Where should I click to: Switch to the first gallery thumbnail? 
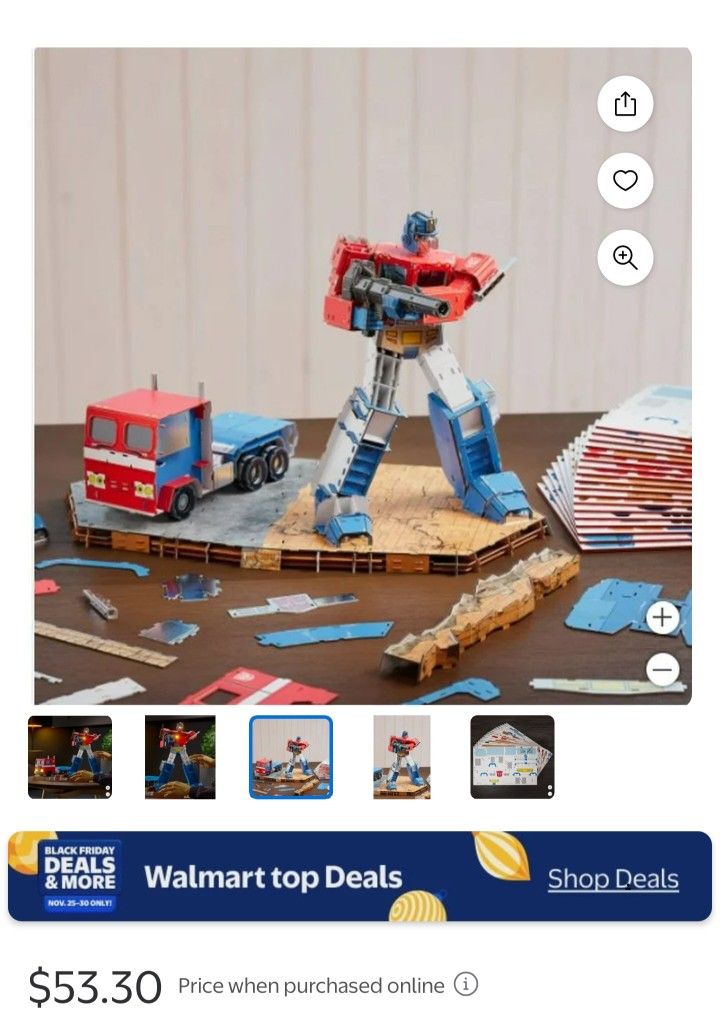click(70, 757)
